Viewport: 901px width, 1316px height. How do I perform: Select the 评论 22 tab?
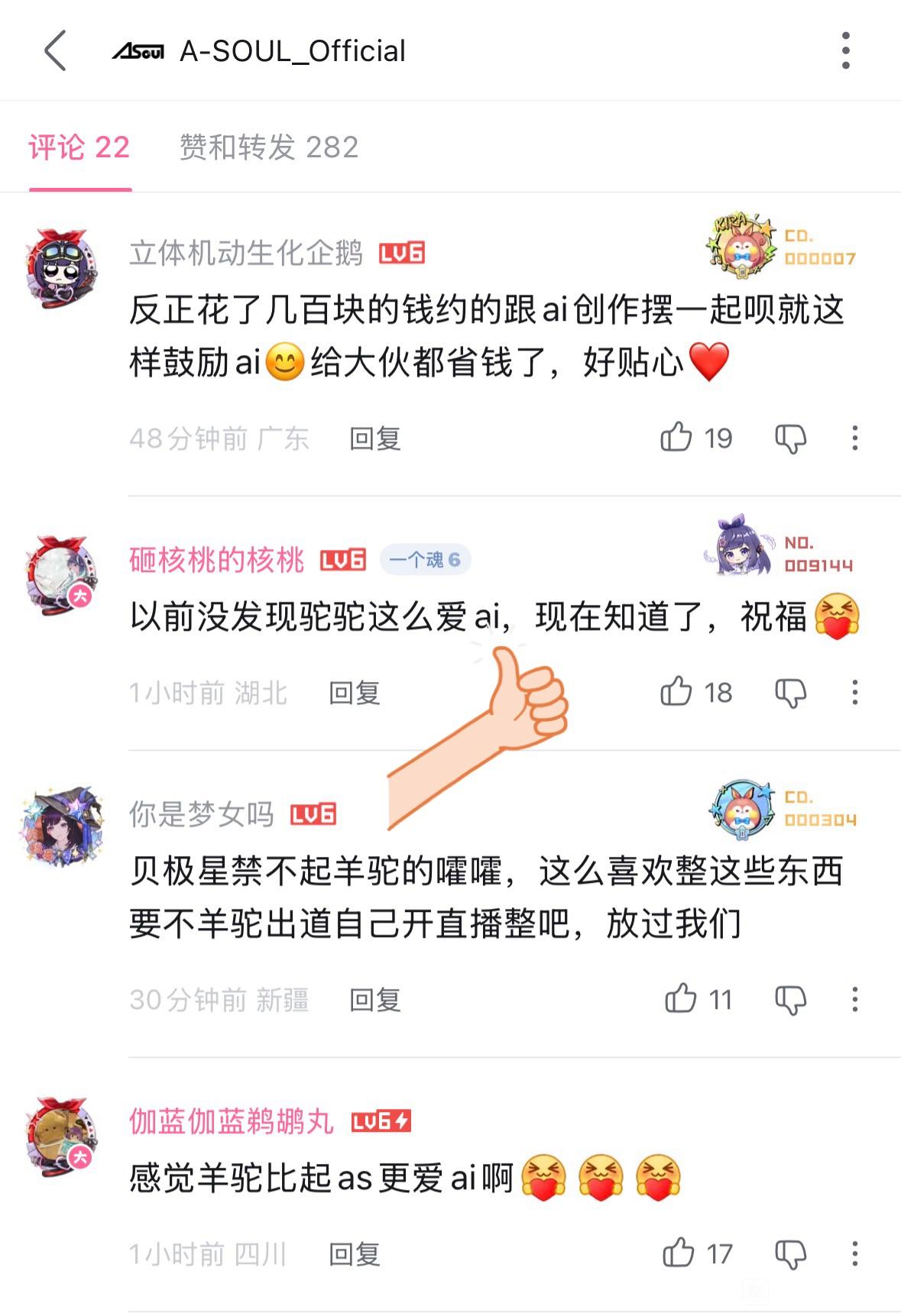[79, 147]
